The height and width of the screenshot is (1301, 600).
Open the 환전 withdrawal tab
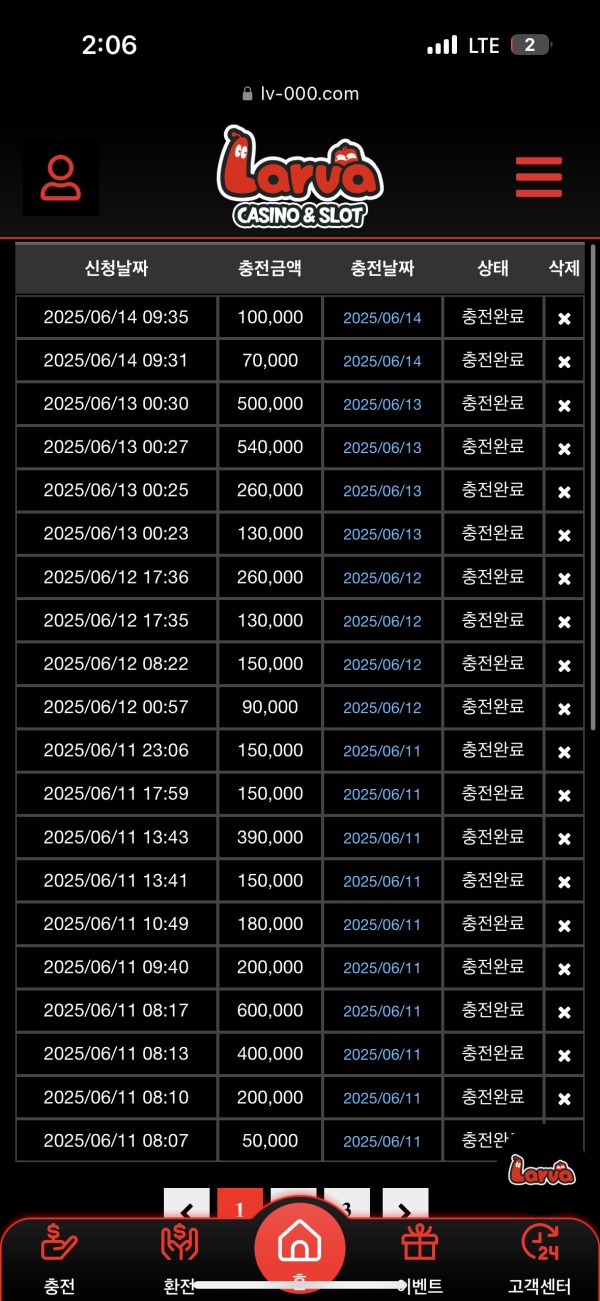[180, 1260]
